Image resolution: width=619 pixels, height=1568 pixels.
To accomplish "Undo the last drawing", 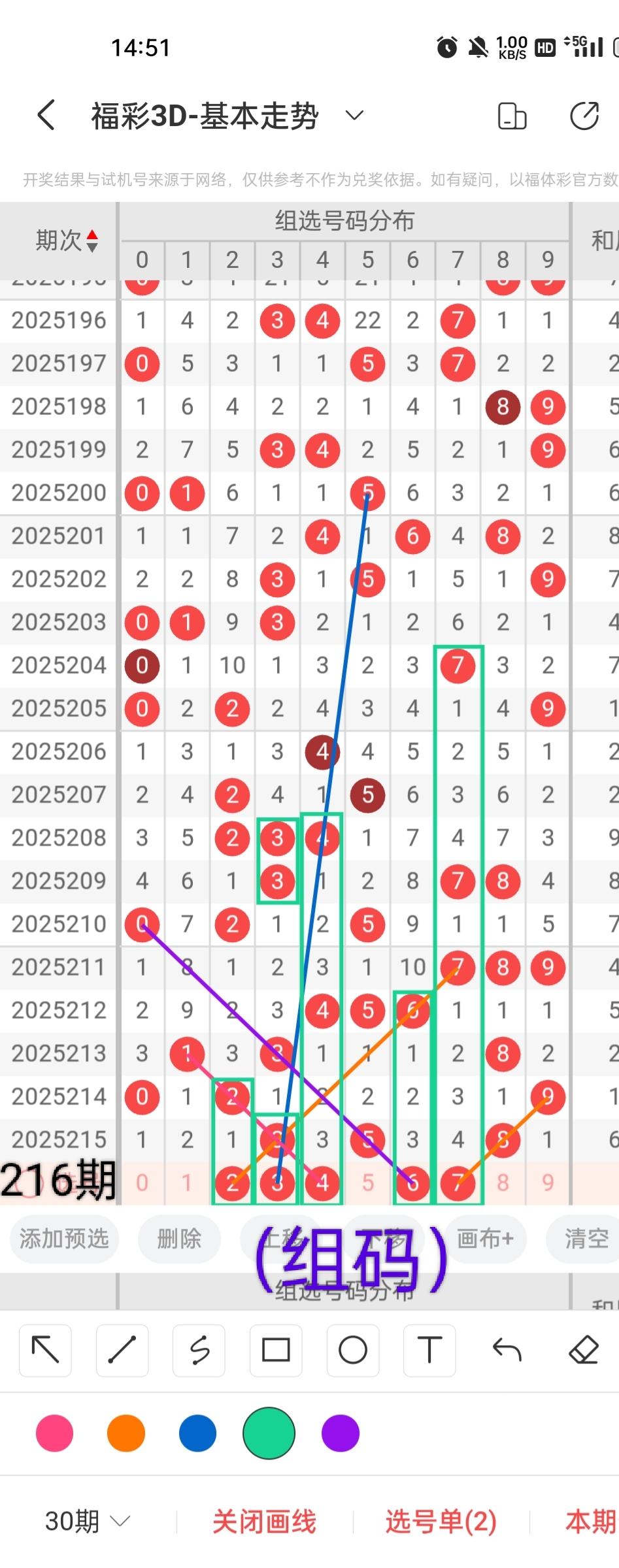I will coord(507,1350).
